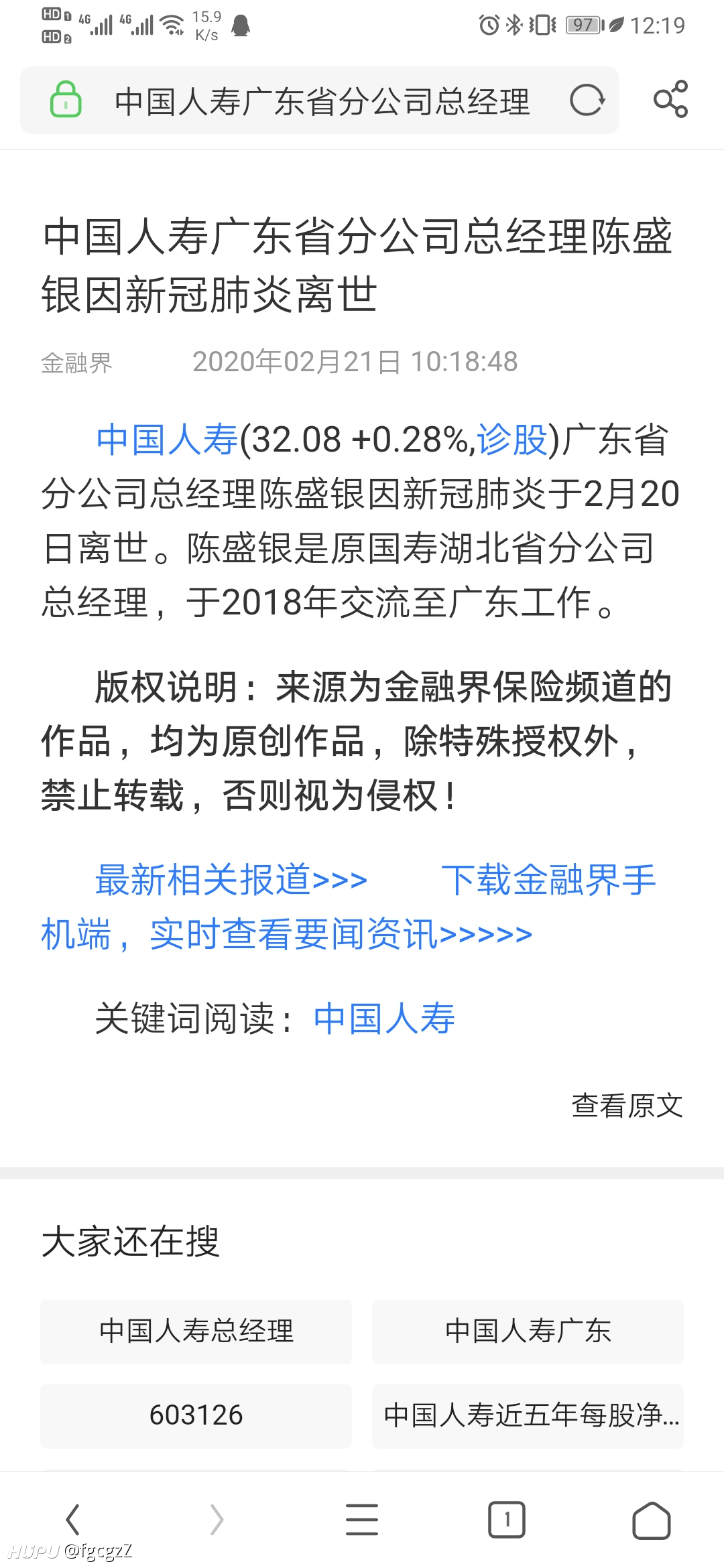The image size is (724, 1568).
Task: Tap the address bar with 中国人寿广东省分公司总经理
Action: pyautogui.click(x=320, y=101)
